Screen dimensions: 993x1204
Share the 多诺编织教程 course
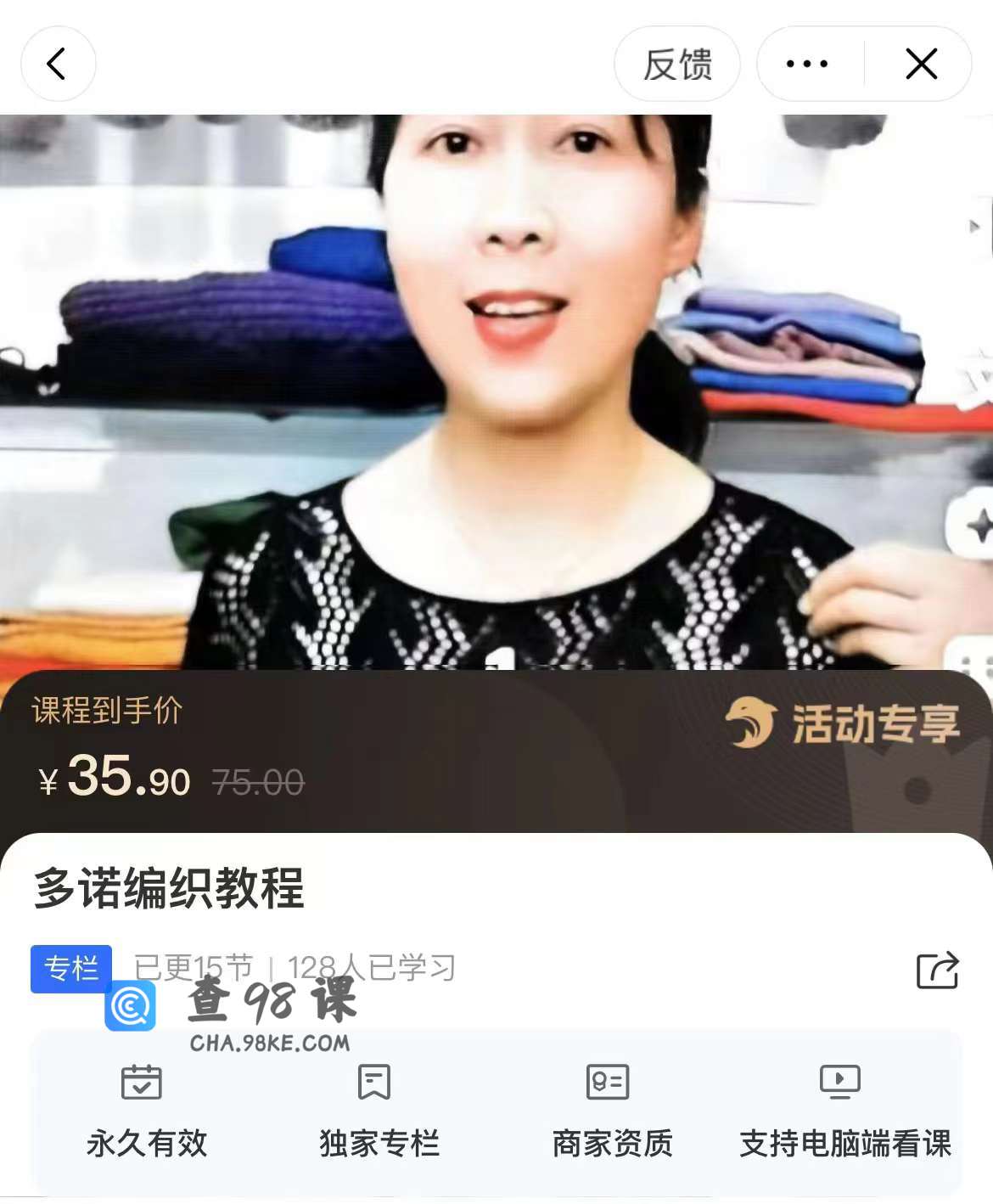point(937,970)
